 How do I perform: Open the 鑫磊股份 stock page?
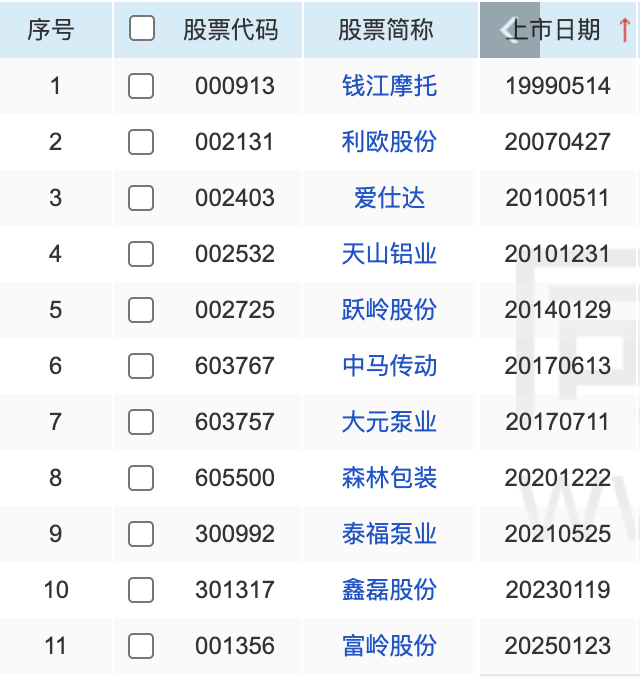[x=389, y=590]
